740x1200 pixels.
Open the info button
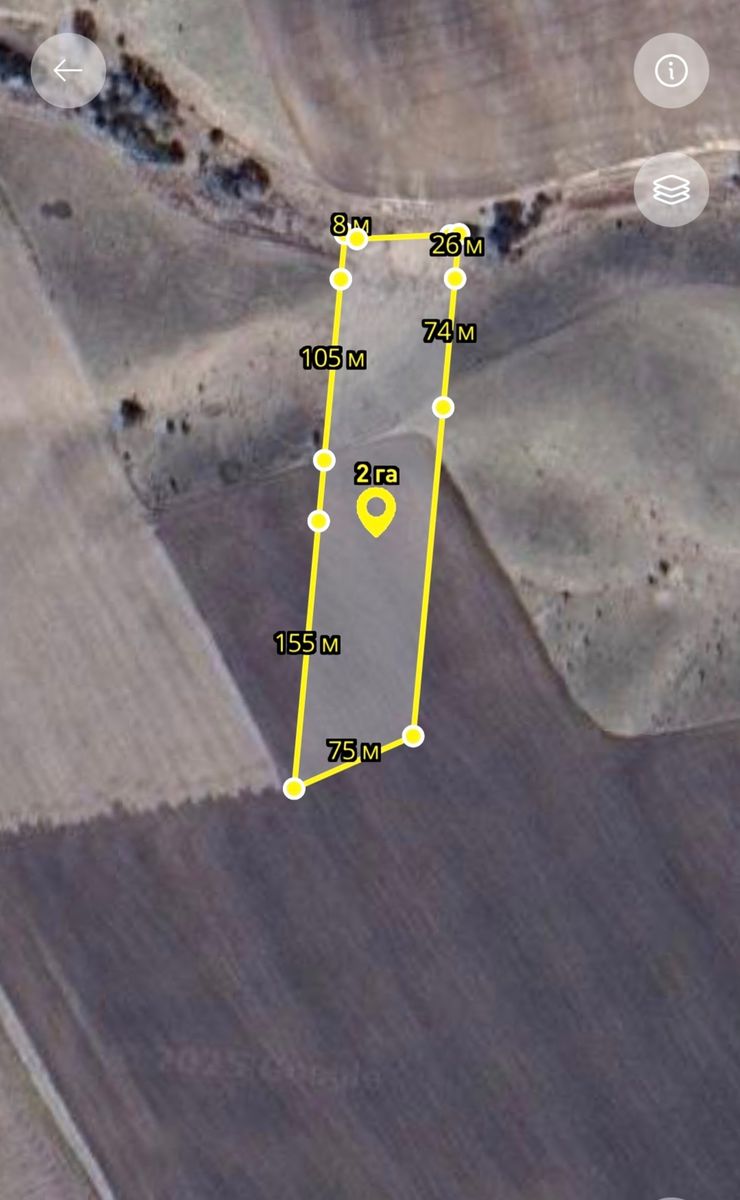tap(671, 71)
